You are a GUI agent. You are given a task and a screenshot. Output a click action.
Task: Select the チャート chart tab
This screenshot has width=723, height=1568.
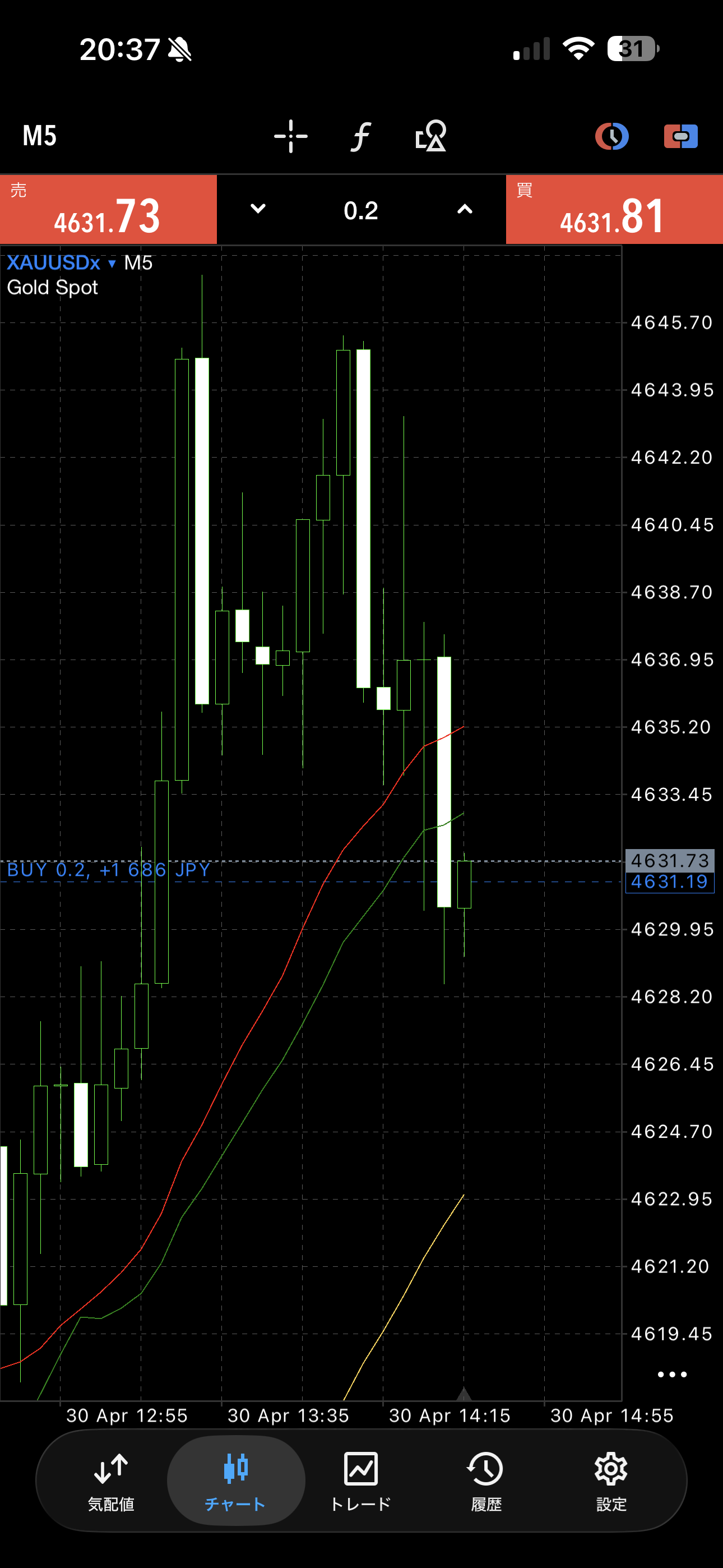[x=235, y=1482]
